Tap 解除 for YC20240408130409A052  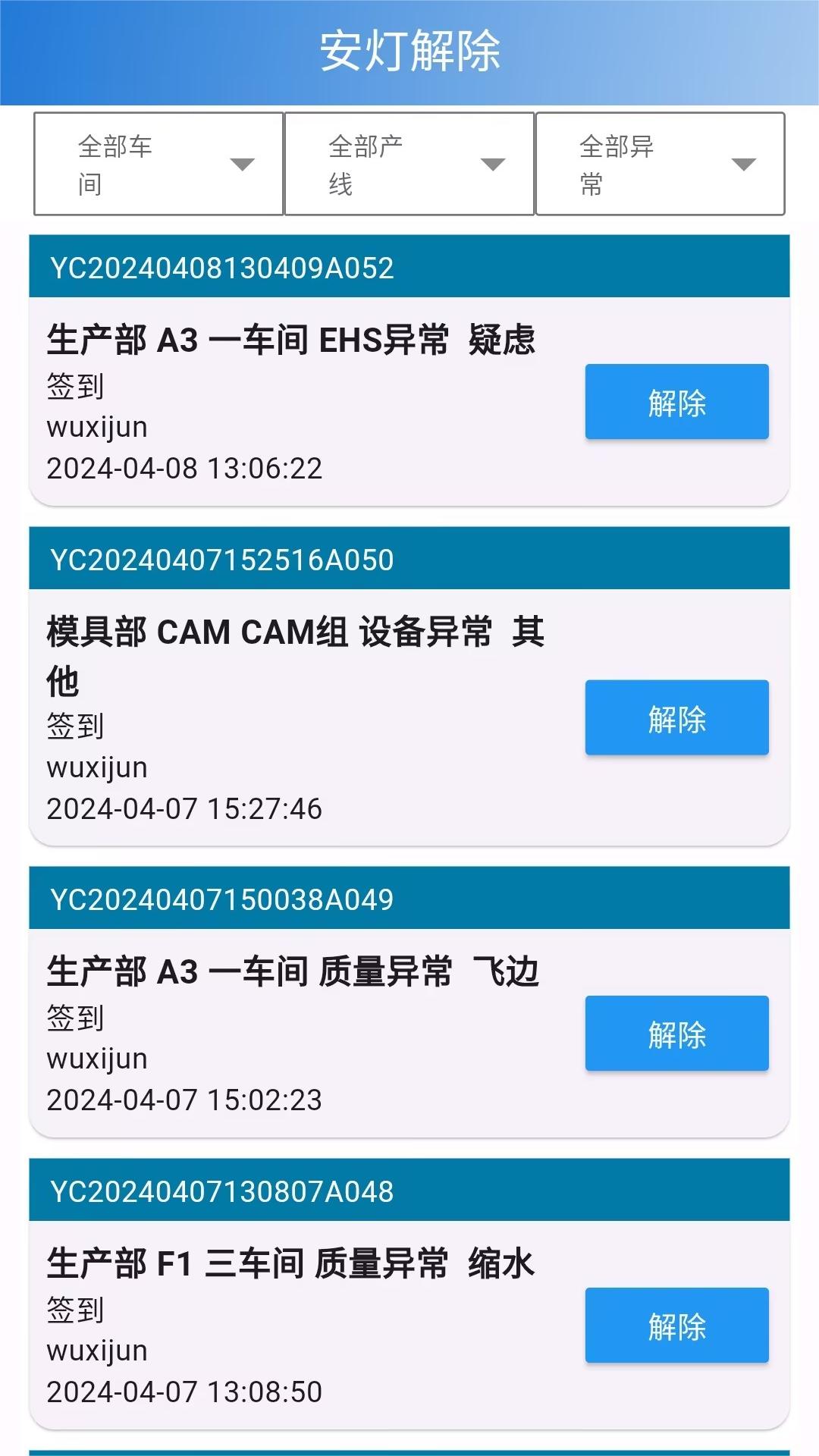676,402
